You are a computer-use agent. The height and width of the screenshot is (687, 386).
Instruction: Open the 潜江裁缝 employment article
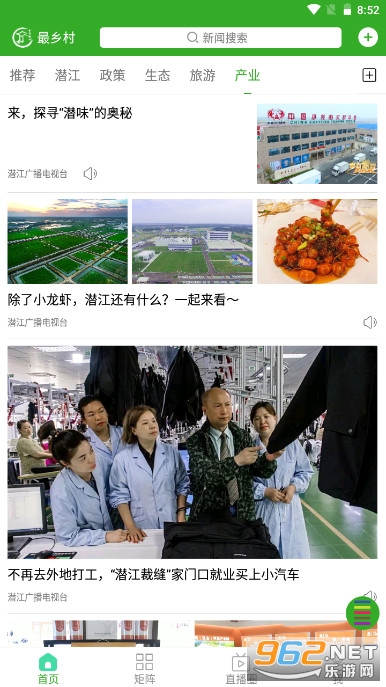pyautogui.click(x=153, y=574)
